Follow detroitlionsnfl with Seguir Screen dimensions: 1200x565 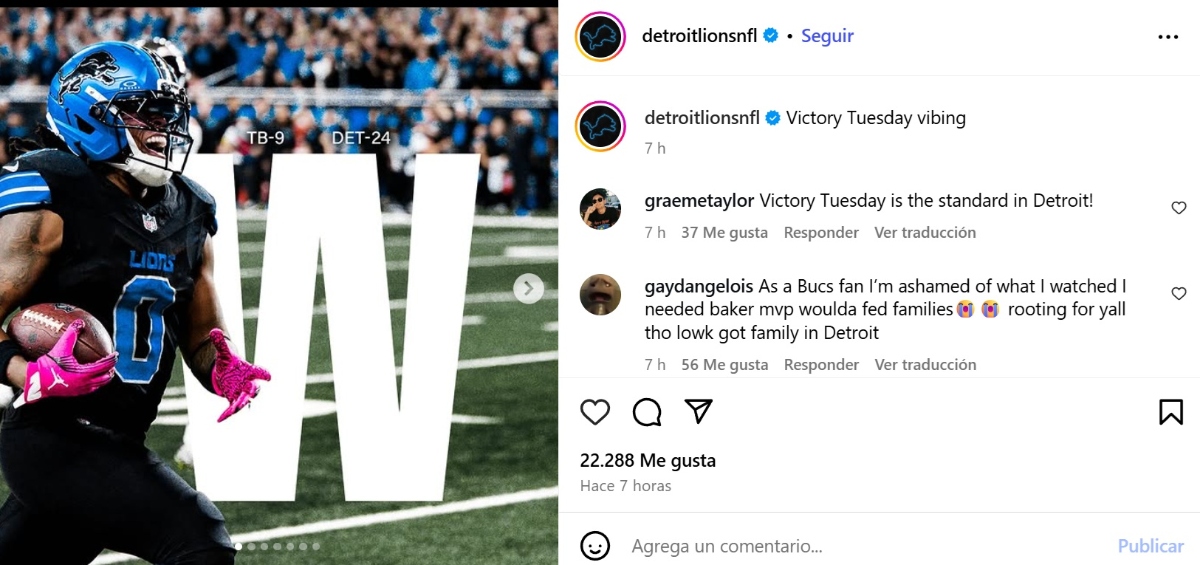827,36
